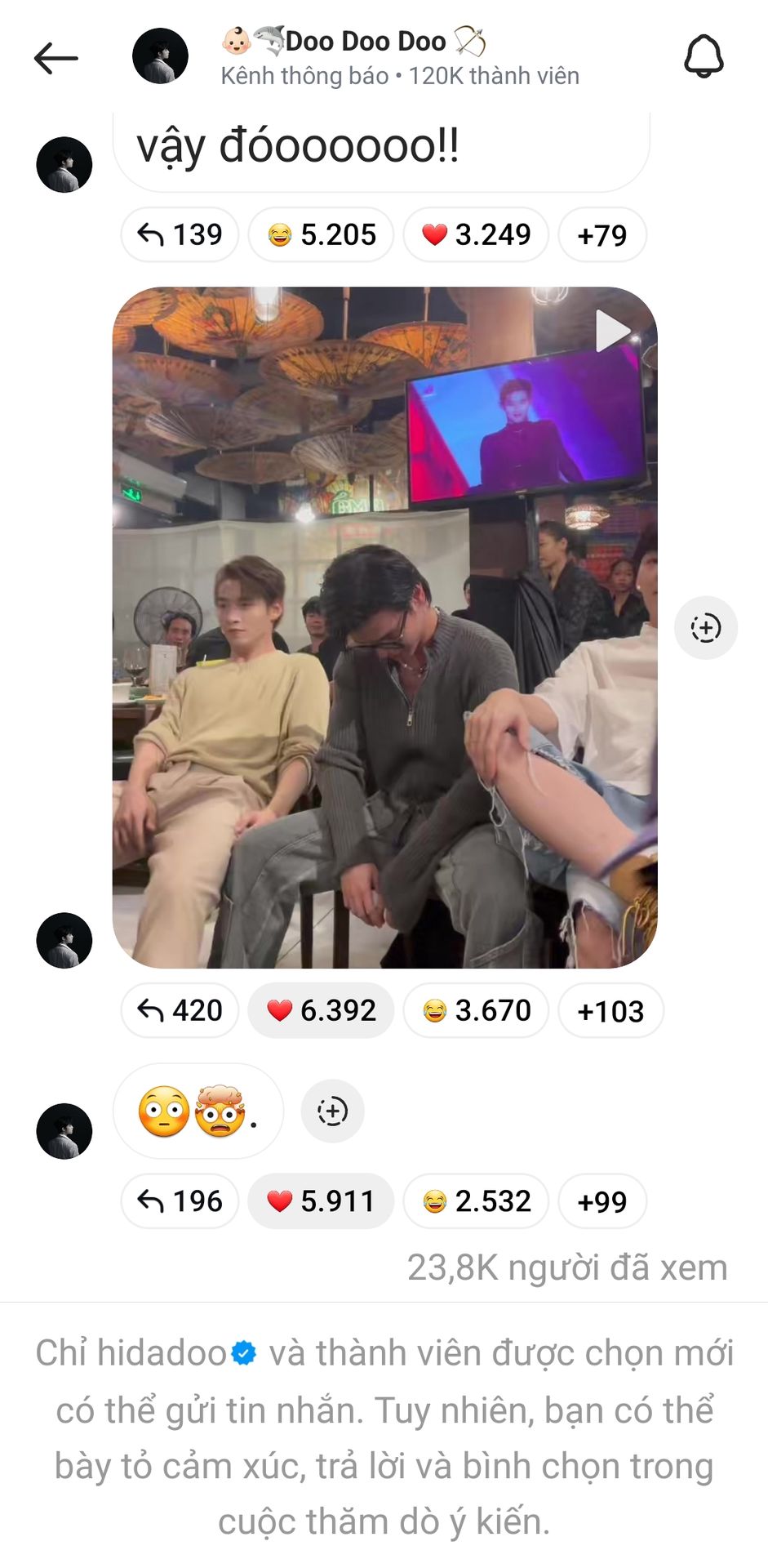Tap the heart reaction with 3.249
This screenshot has width=768, height=1568.
tap(476, 235)
